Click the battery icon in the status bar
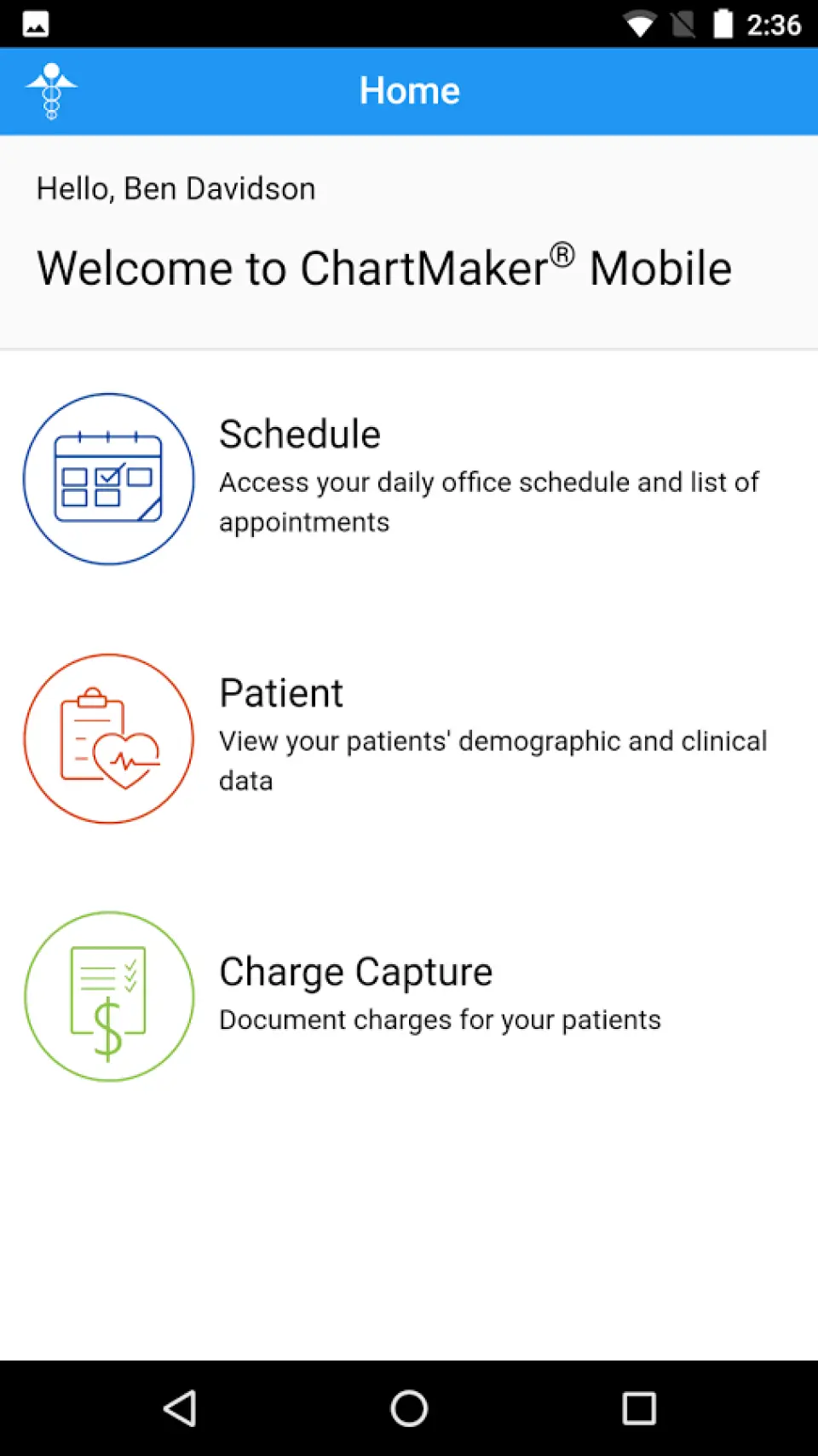The image size is (818, 1456). [x=723, y=23]
